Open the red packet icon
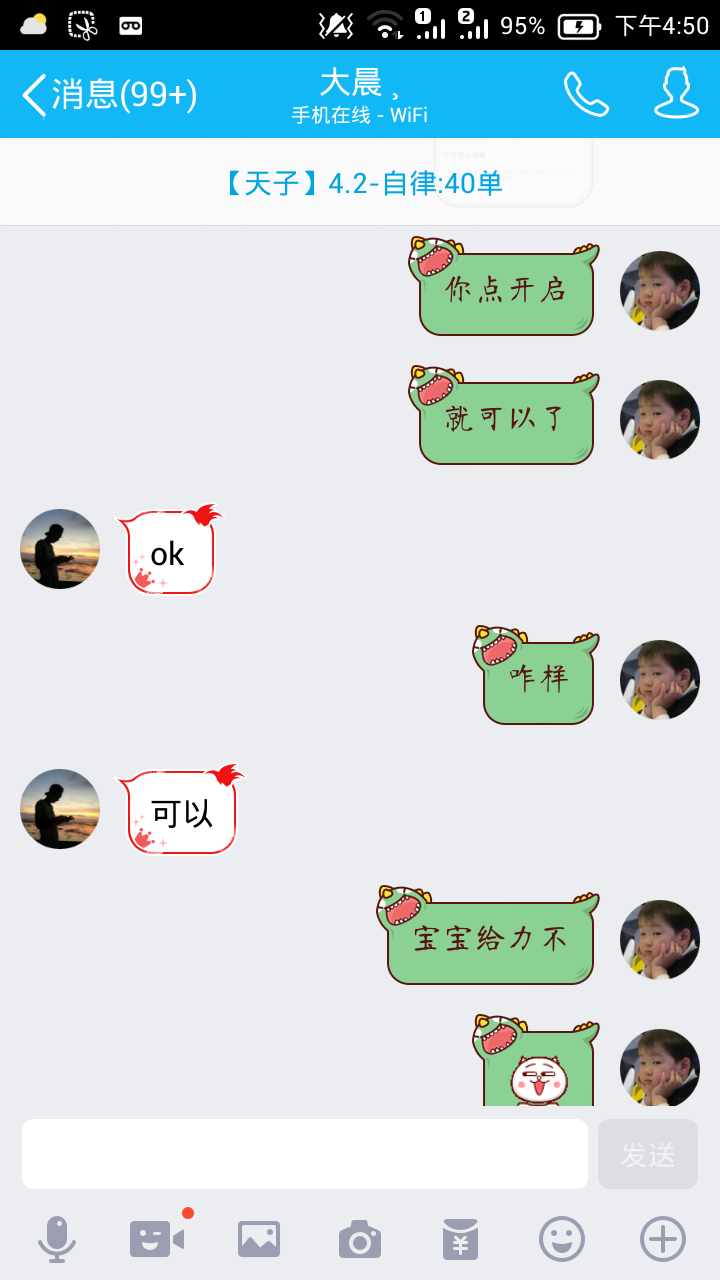The height and width of the screenshot is (1280, 720). pos(461,1239)
